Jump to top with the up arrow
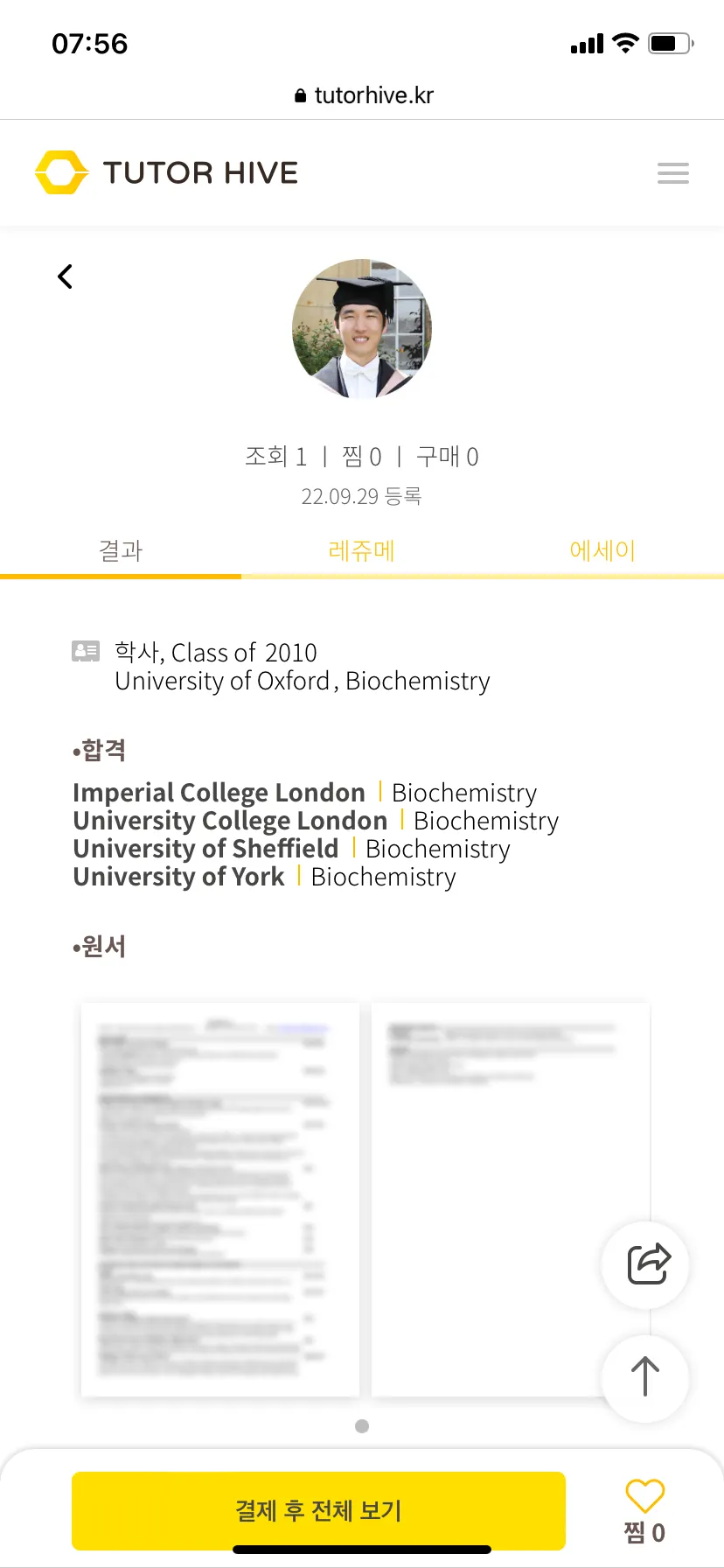Image resolution: width=724 pixels, height=1568 pixels. point(644,1377)
